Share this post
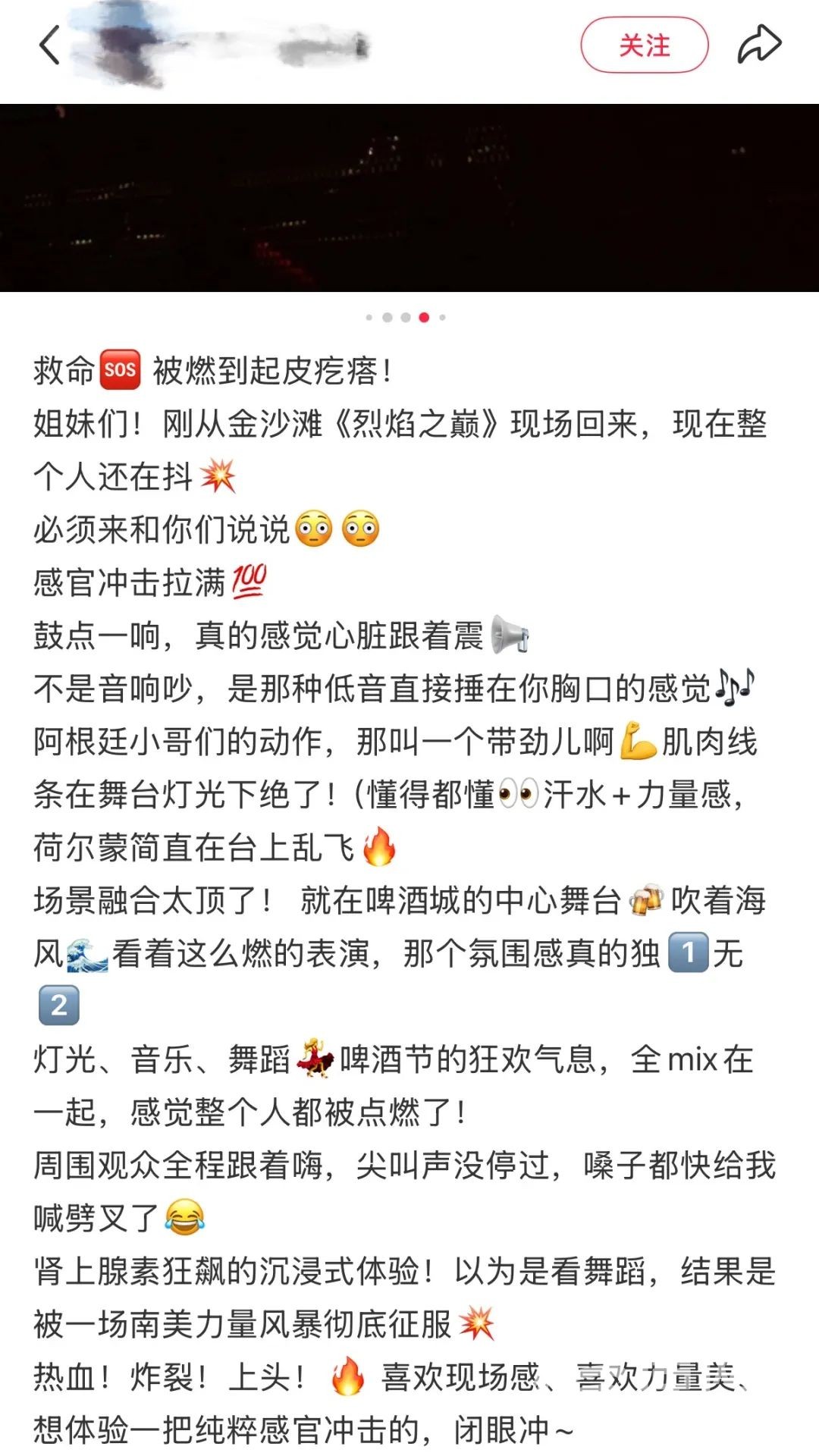This screenshot has width=819, height=1456. [x=759, y=44]
